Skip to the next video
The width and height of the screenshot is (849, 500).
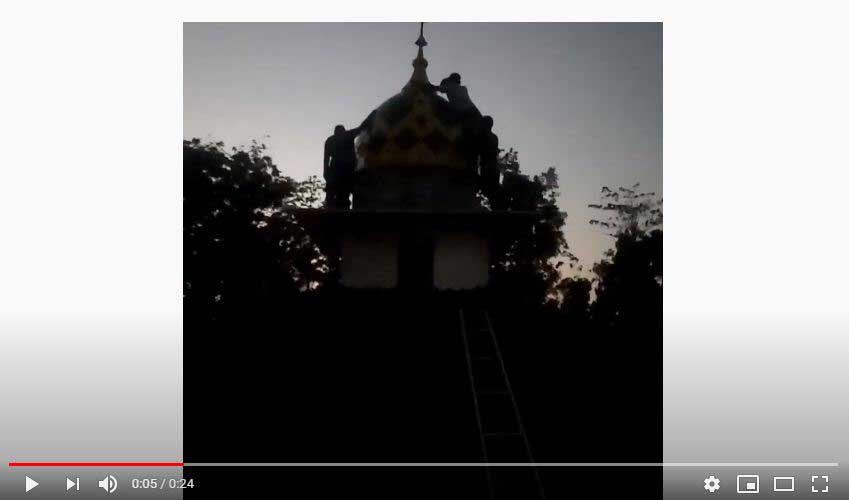[72, 484]
